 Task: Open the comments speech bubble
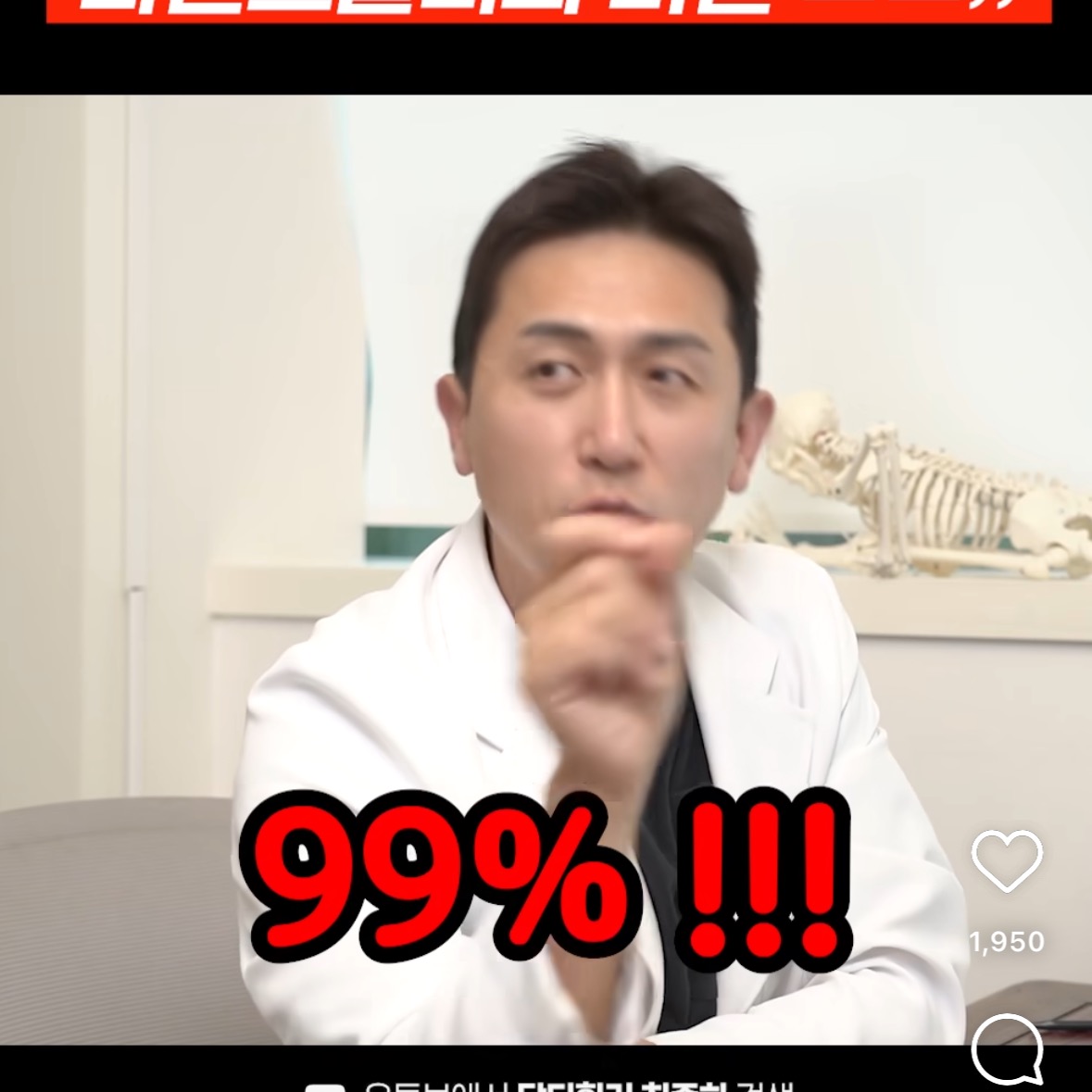coord(1007,1049)
